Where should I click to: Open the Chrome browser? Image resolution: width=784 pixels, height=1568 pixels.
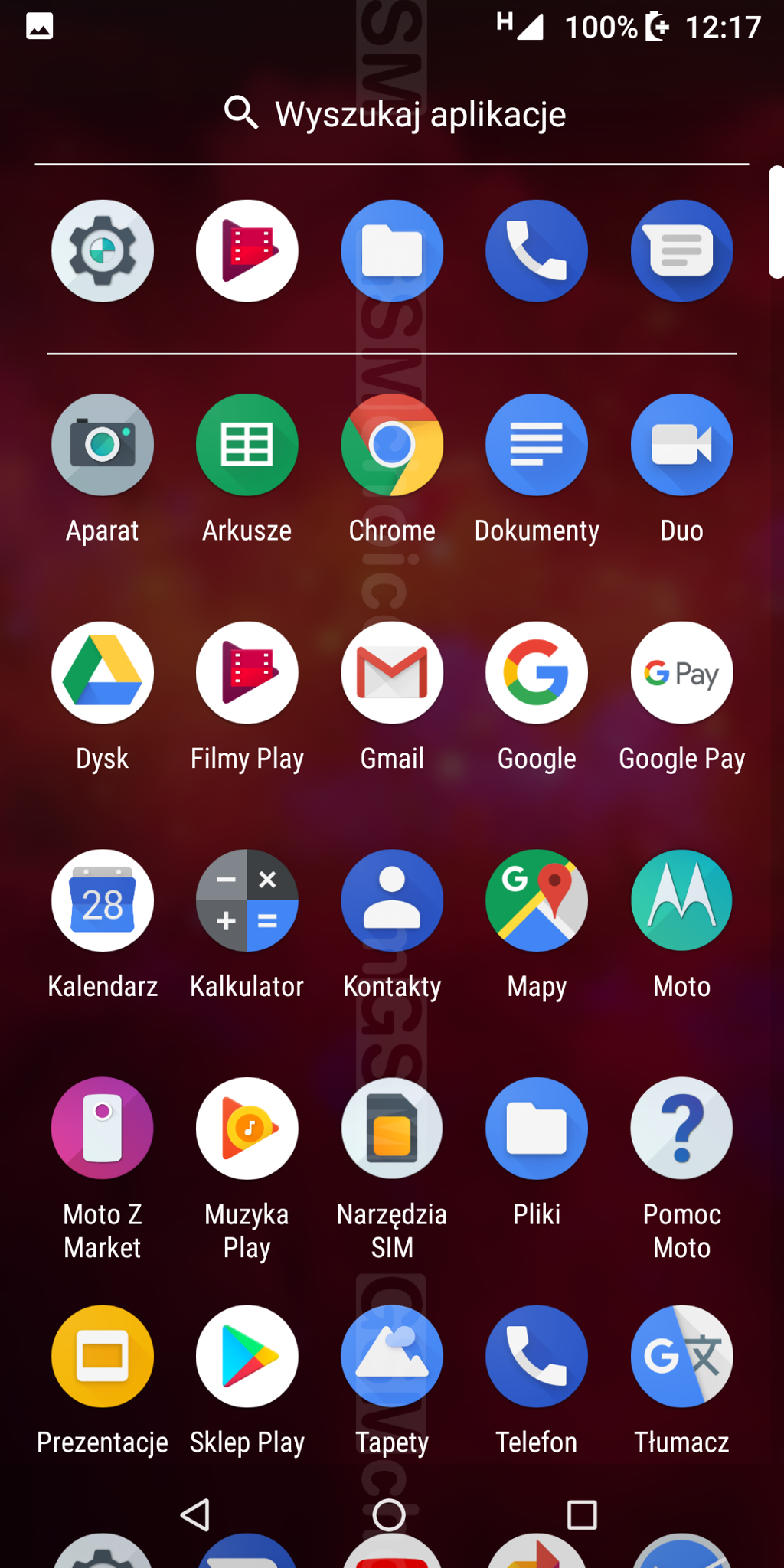392,445
